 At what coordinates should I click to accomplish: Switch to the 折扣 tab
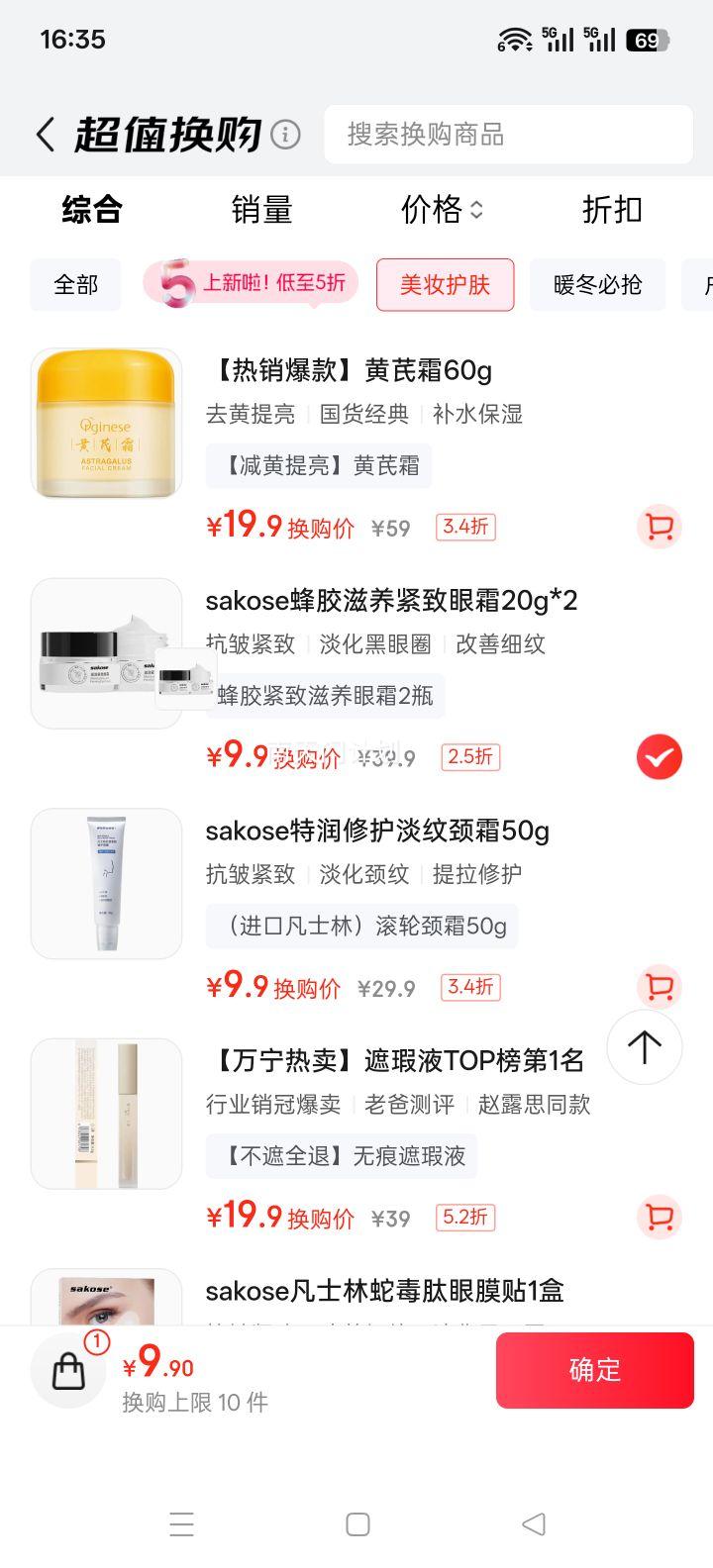coord(612,210)
